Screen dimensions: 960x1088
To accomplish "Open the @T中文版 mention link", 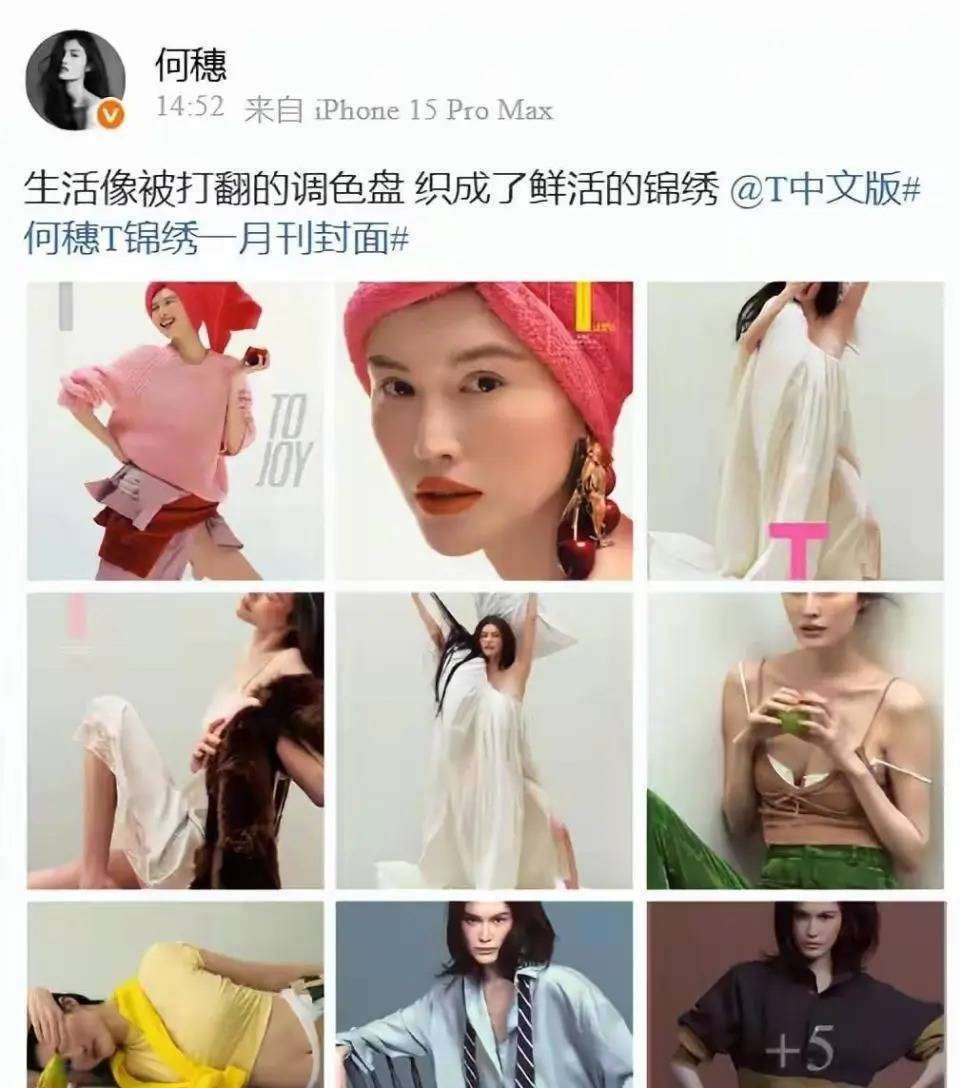I will (814, 190).
